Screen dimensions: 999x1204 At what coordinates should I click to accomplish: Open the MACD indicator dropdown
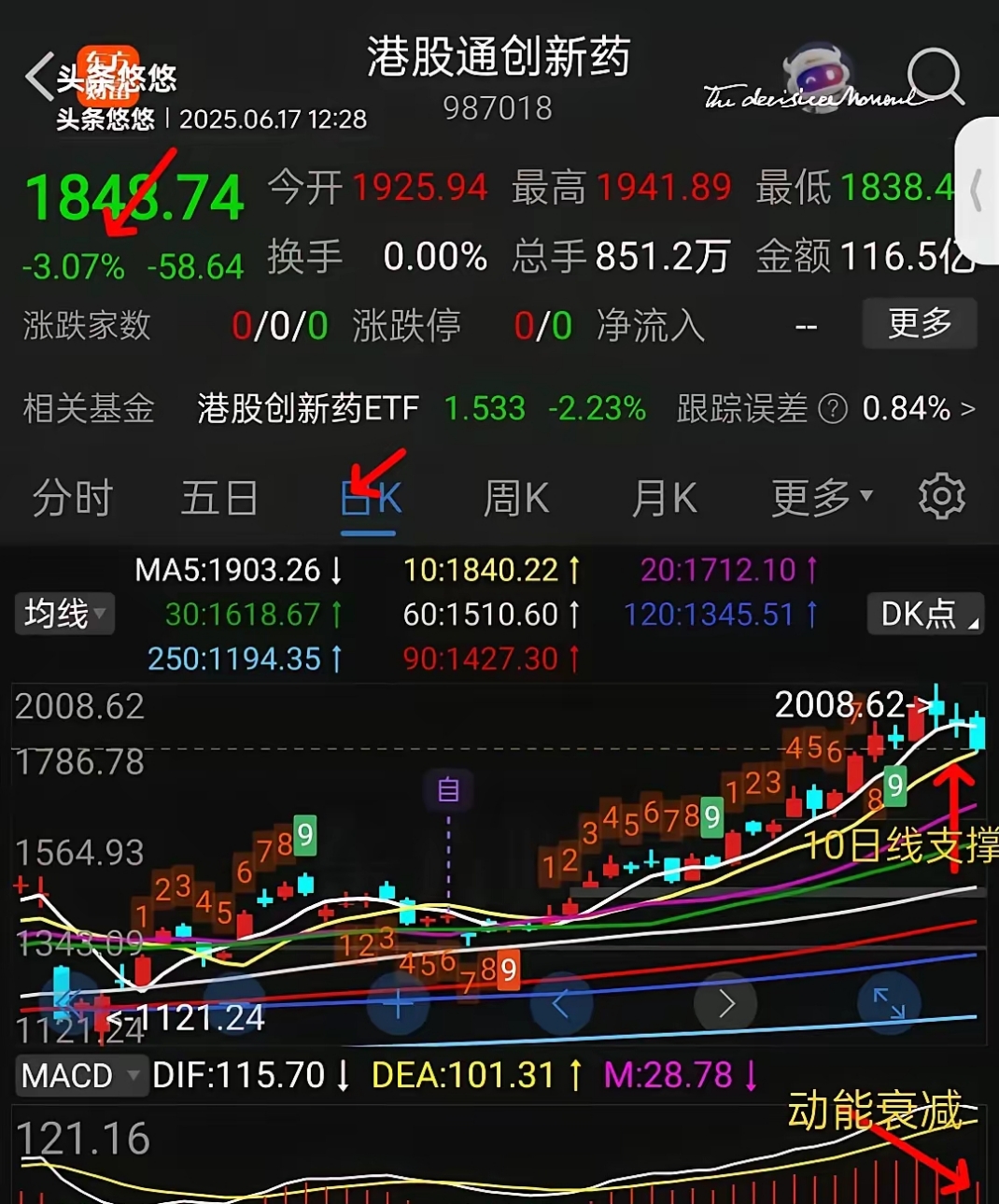(82, 1075)
